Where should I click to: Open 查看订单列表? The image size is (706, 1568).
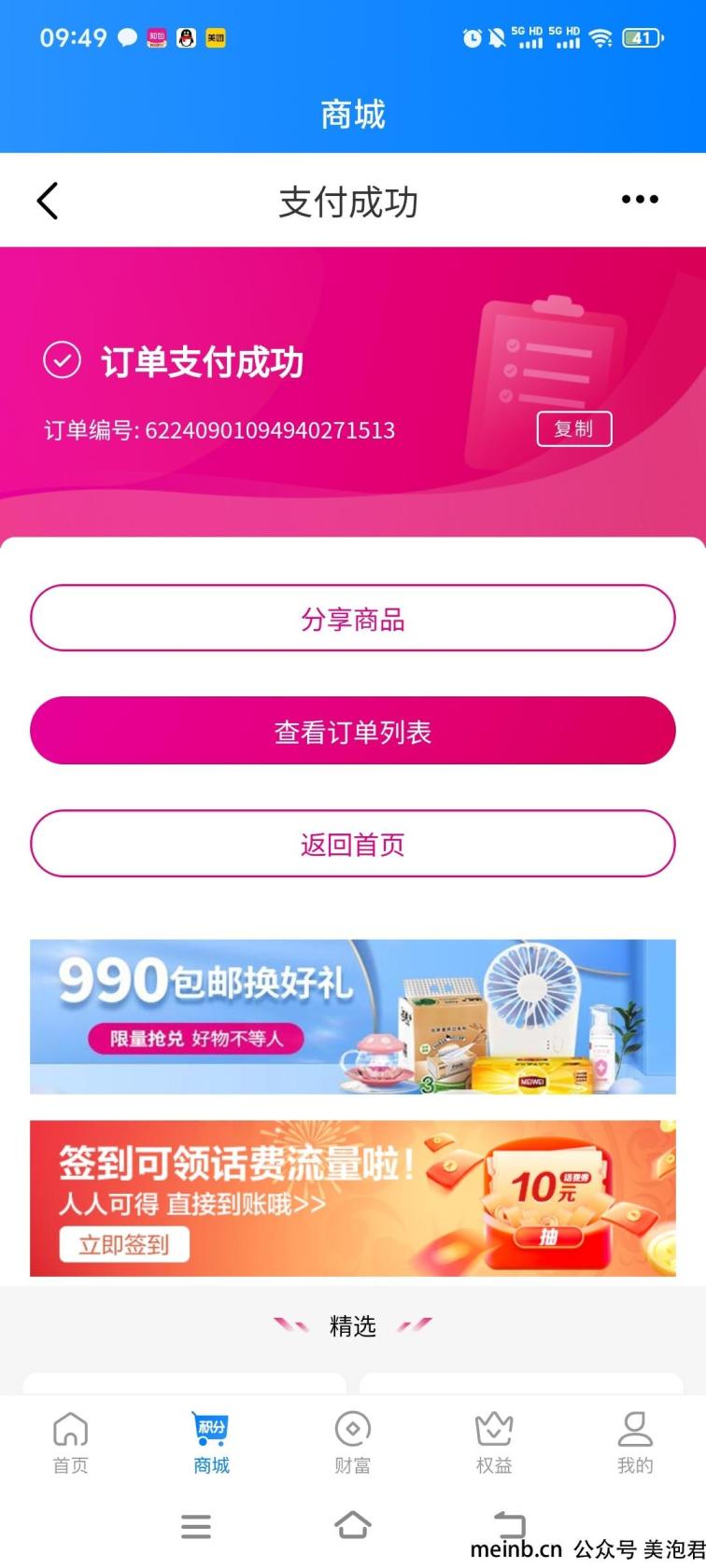tap(352, 731)
